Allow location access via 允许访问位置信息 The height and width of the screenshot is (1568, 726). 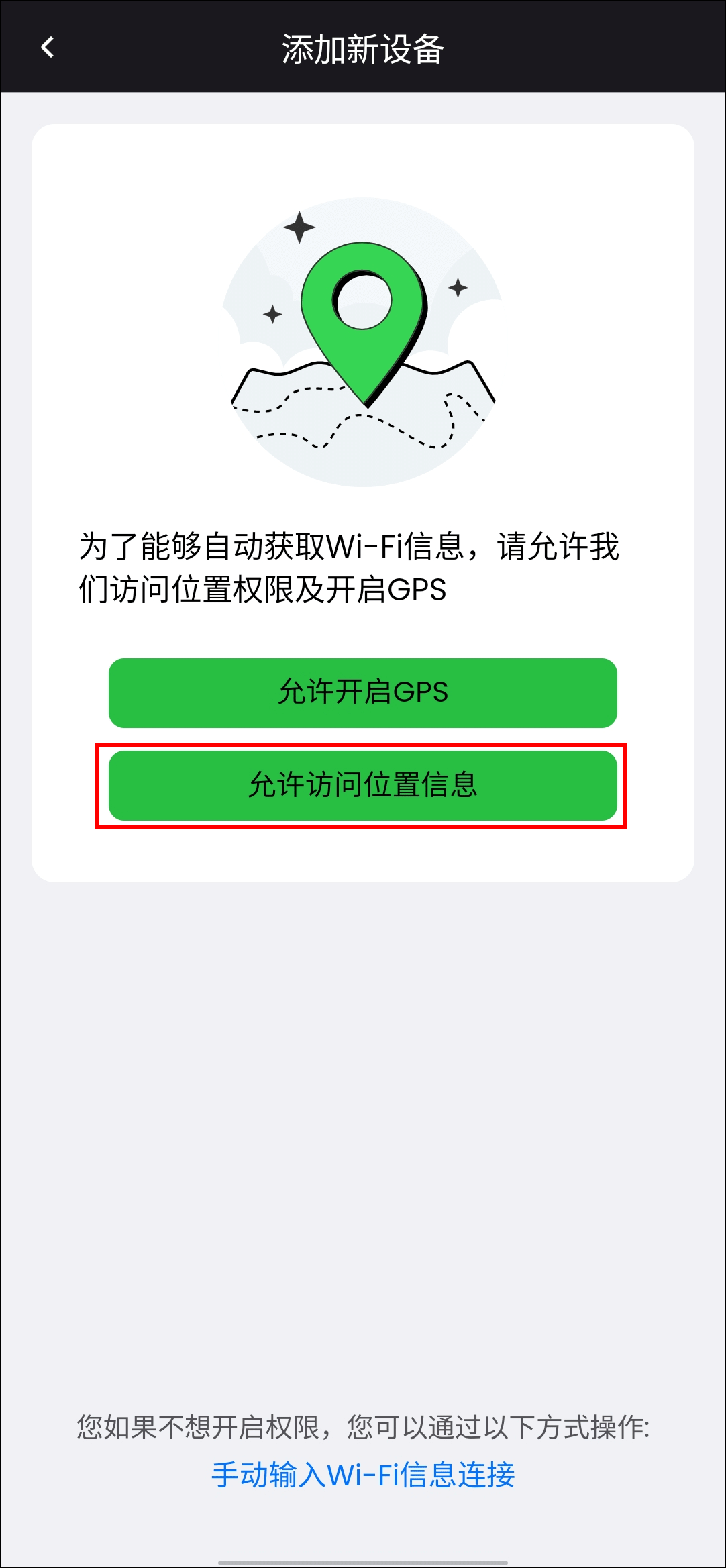362,785
